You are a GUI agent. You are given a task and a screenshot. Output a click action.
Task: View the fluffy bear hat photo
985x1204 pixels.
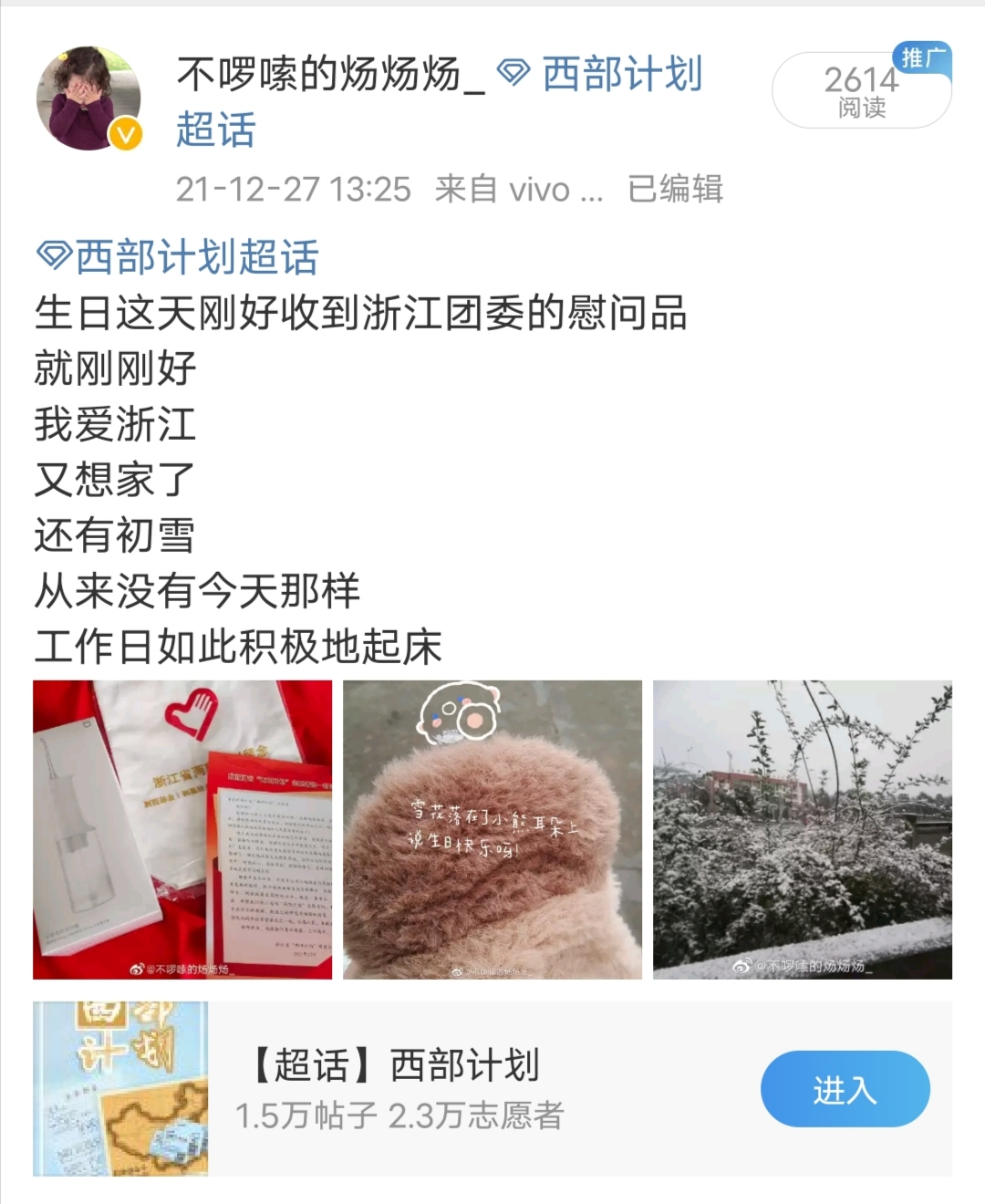pos(493,829)
